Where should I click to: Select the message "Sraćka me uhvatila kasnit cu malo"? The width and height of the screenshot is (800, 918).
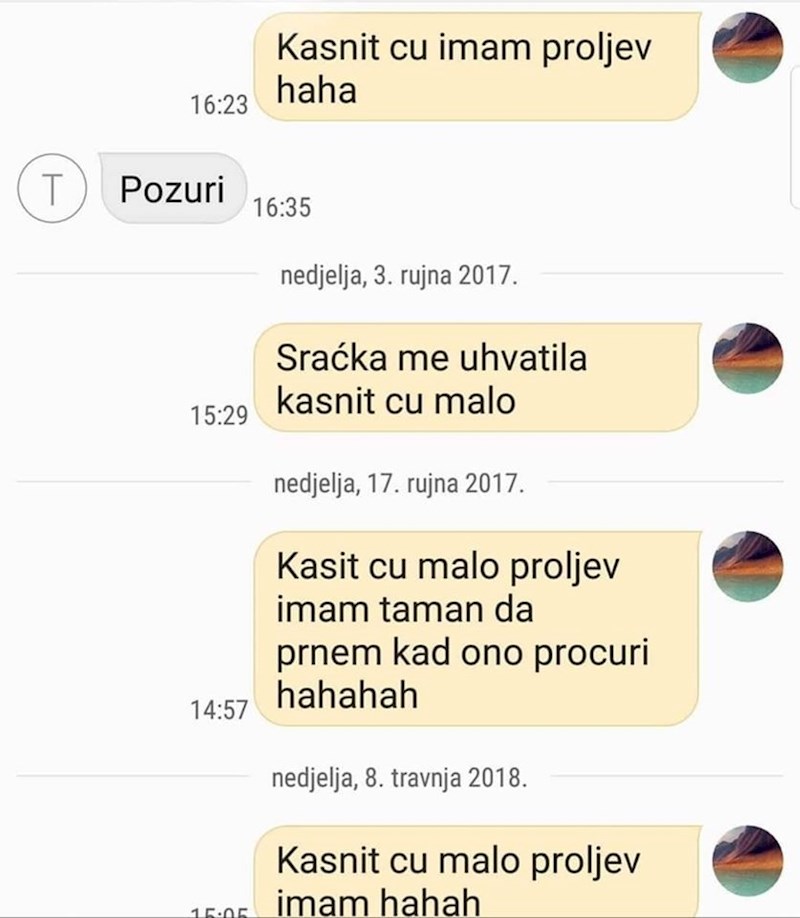click(477, 378)
